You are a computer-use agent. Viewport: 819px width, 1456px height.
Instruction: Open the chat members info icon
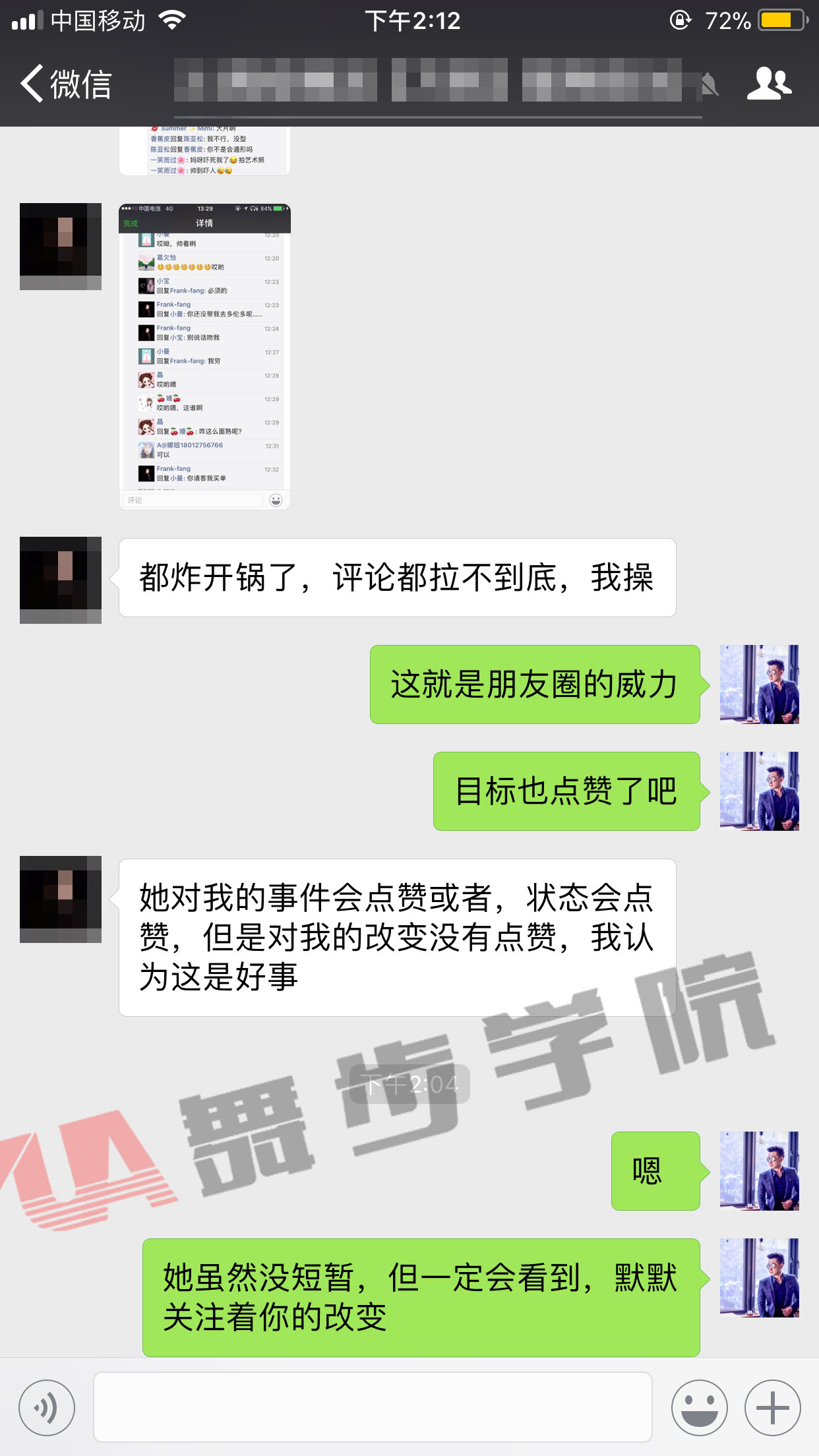point(769,84)
